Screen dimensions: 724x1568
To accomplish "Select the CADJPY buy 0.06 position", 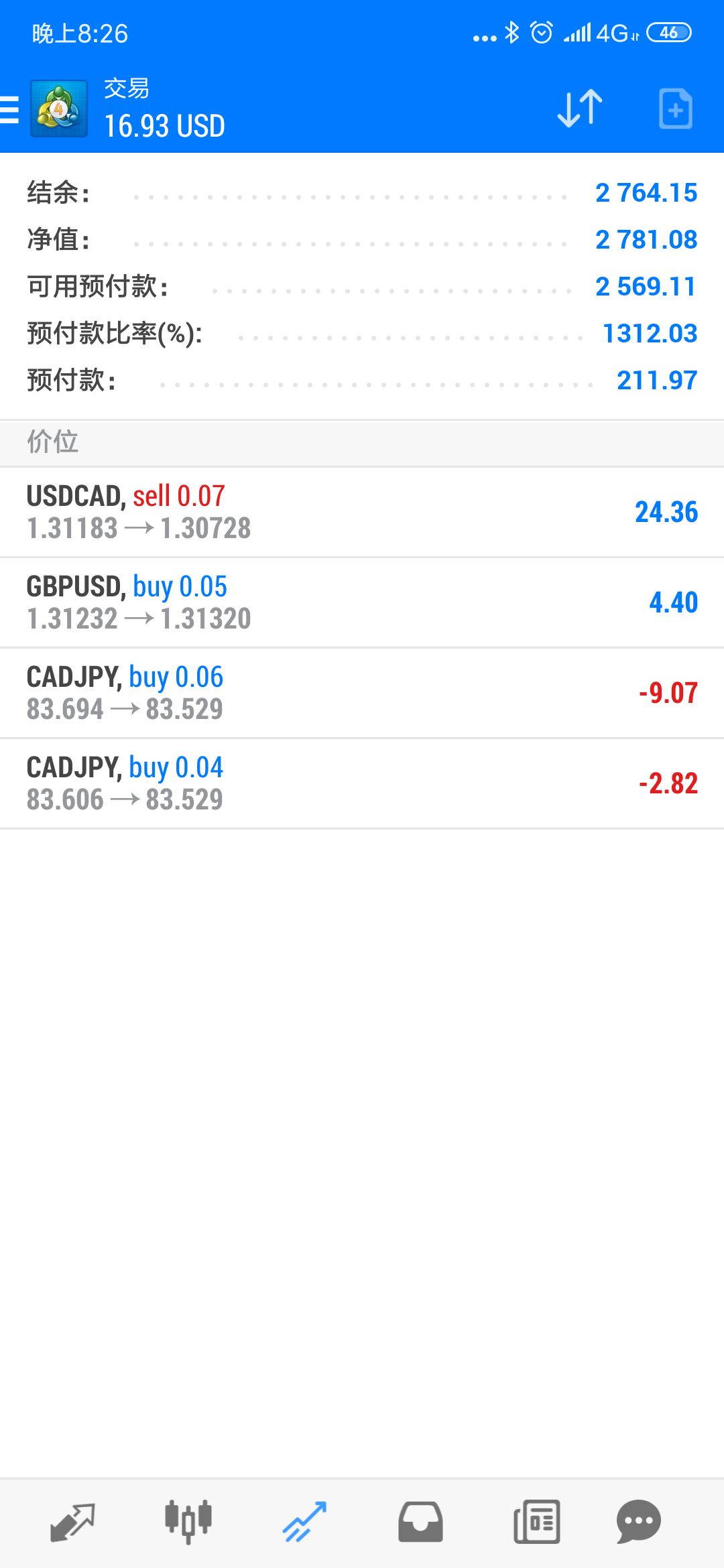I will [362, 694].
